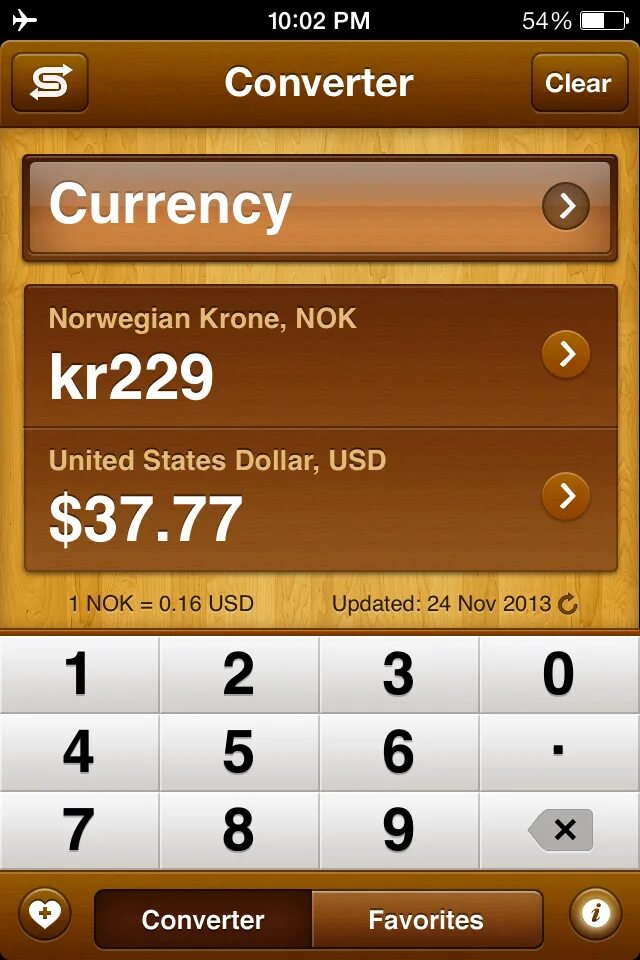Enter digit 0 on the keypad
The height and width of the screenshot is (960, 640).
(x=559, y=675)
